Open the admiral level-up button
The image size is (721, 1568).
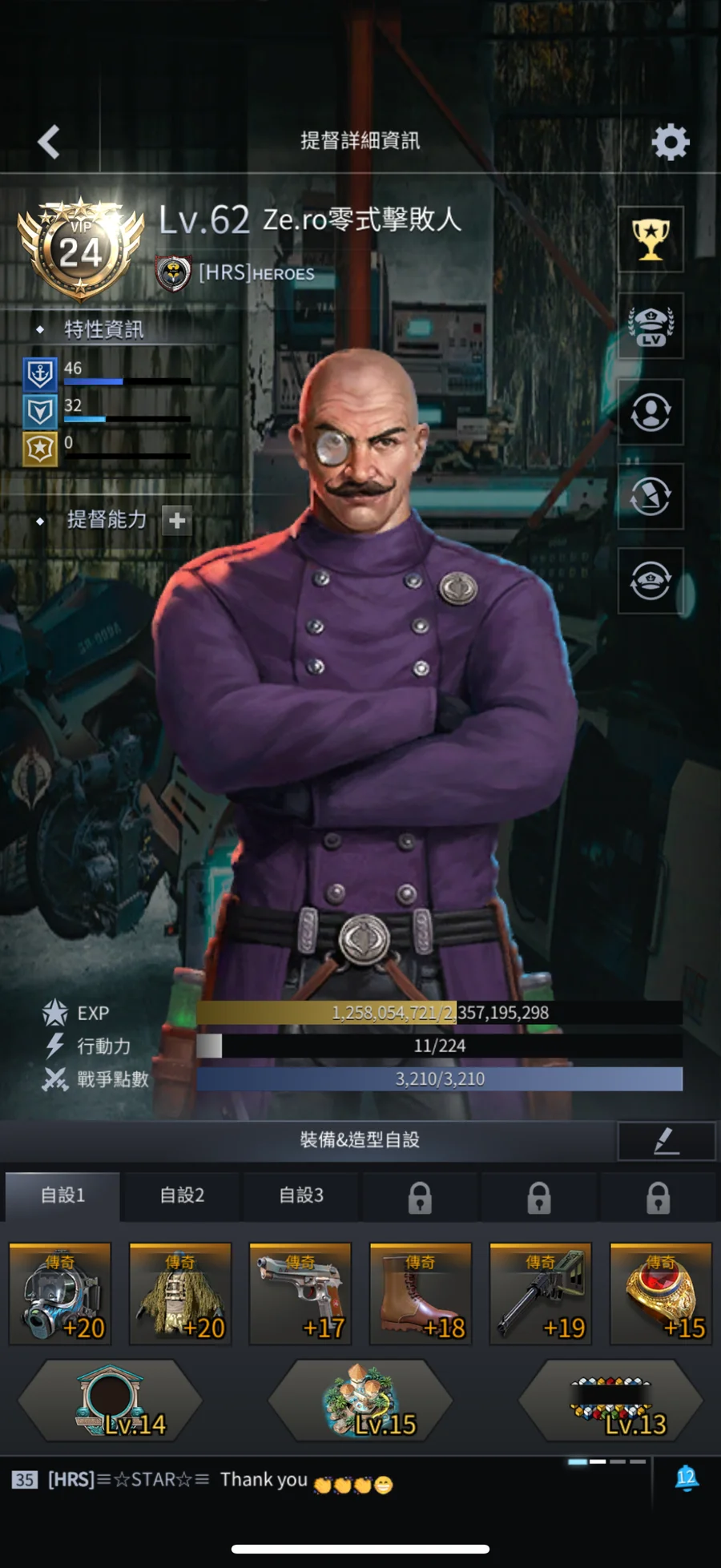click(651, 326)
